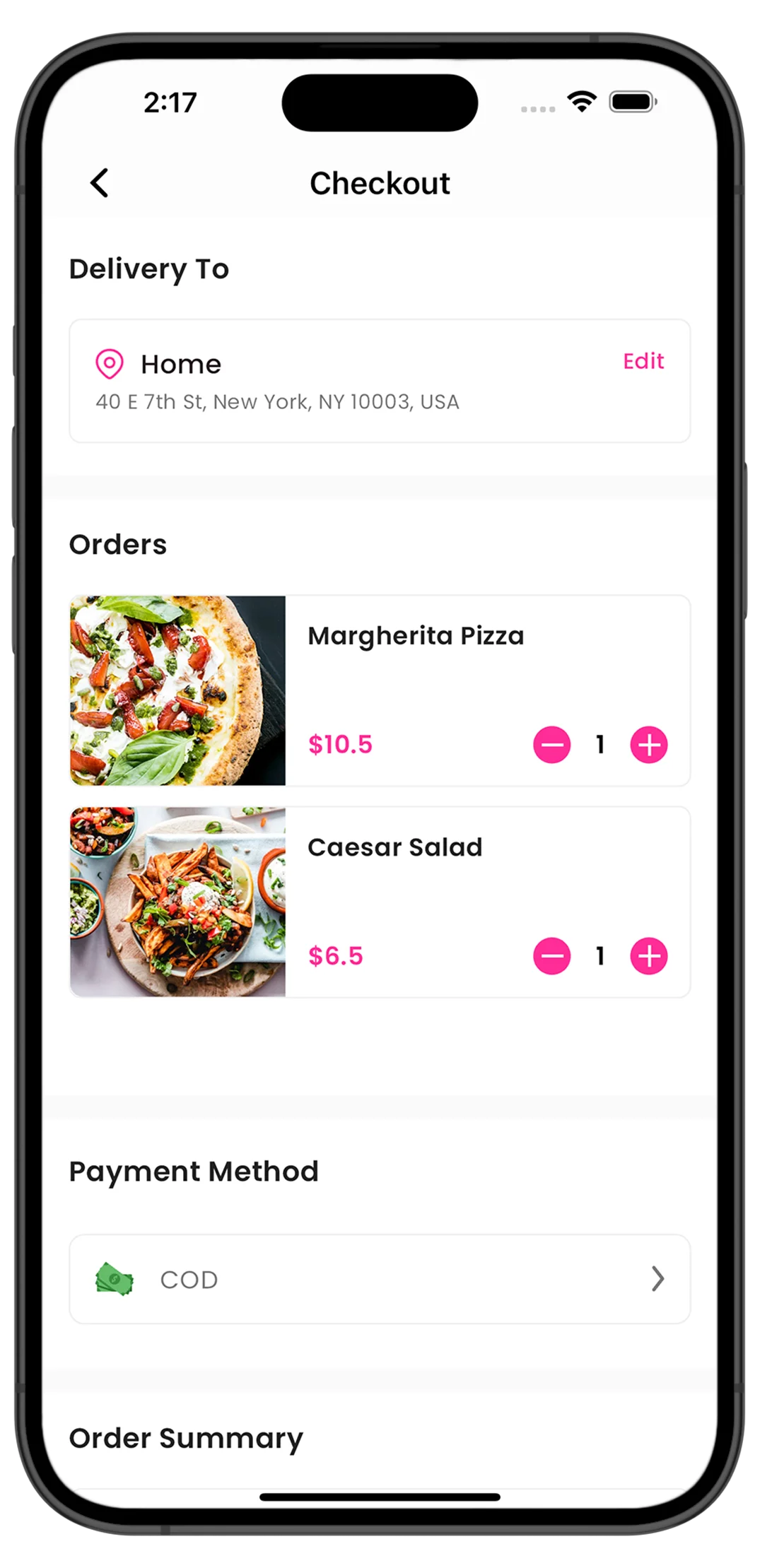Edit the Home delivery address

643,361
